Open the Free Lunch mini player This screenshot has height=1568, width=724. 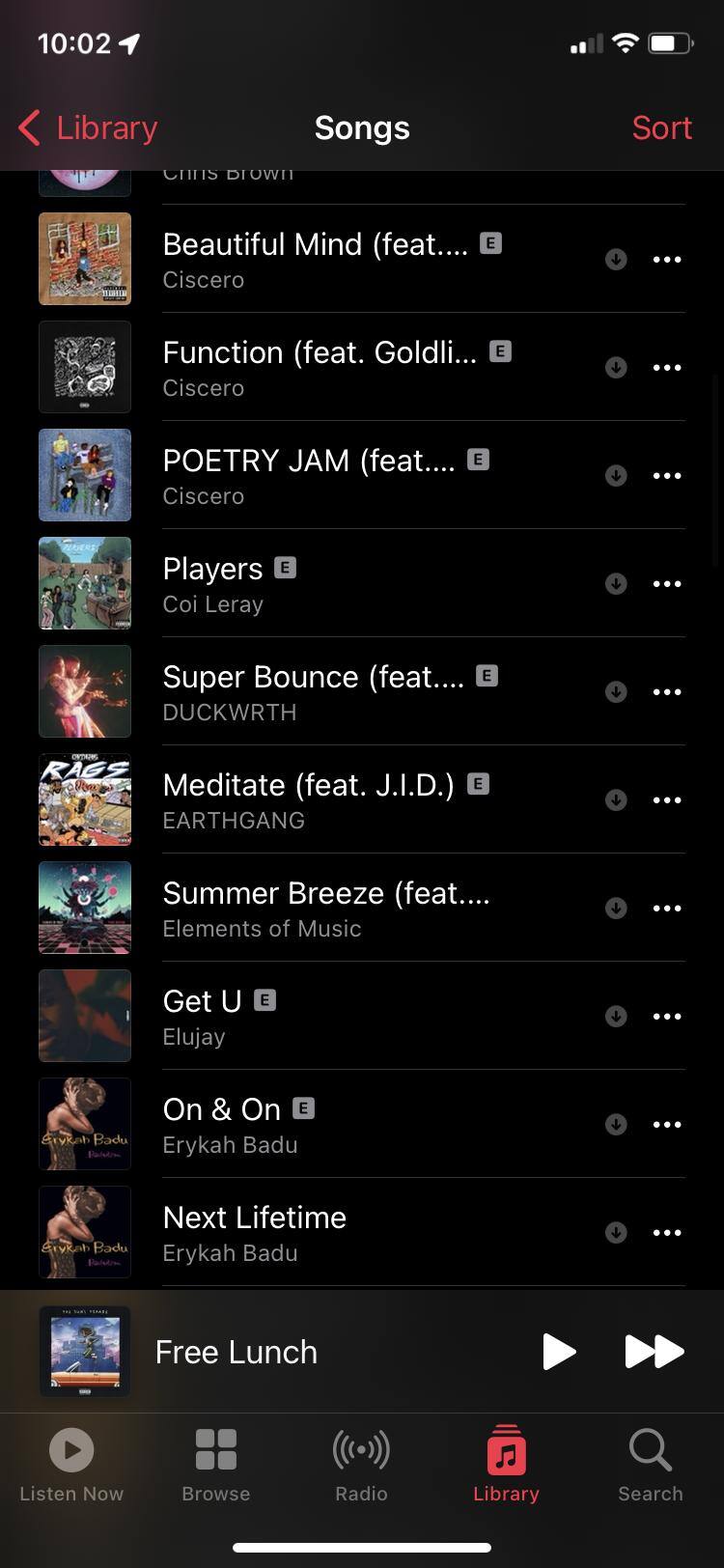pos(237,1352)
